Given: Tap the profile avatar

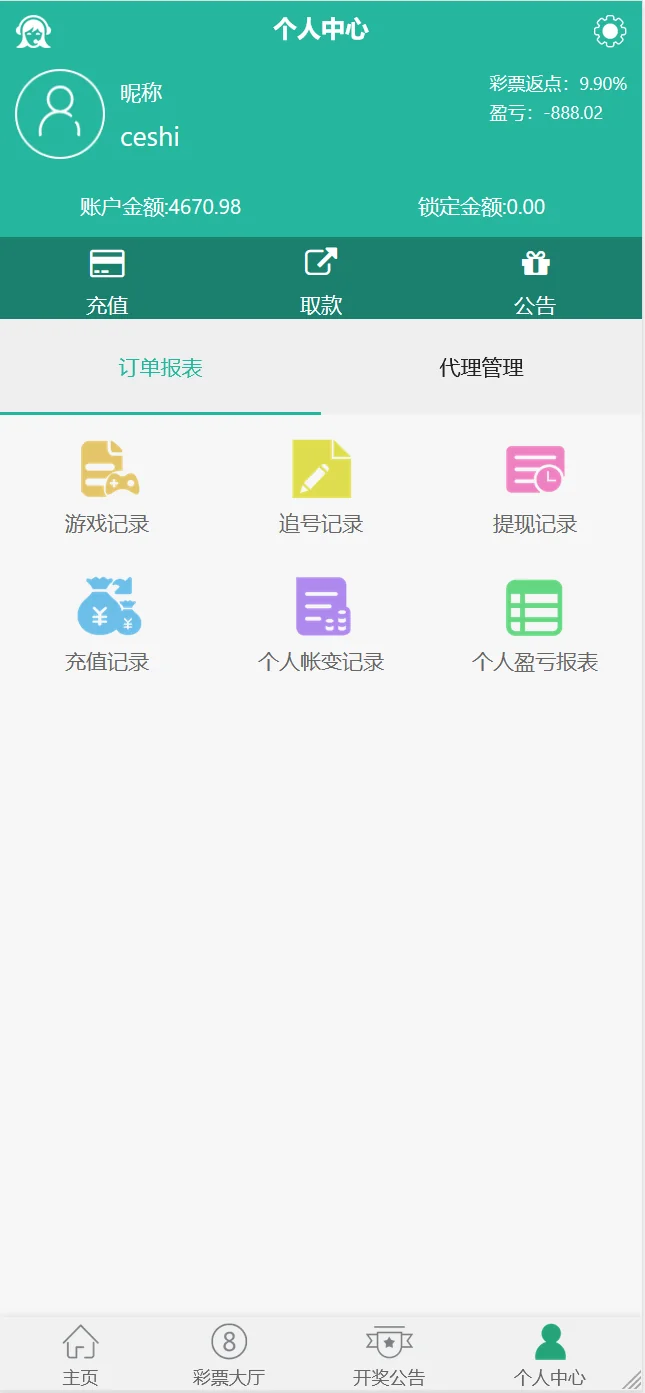Looking at the screenshot, I should [x=60, y=114].
